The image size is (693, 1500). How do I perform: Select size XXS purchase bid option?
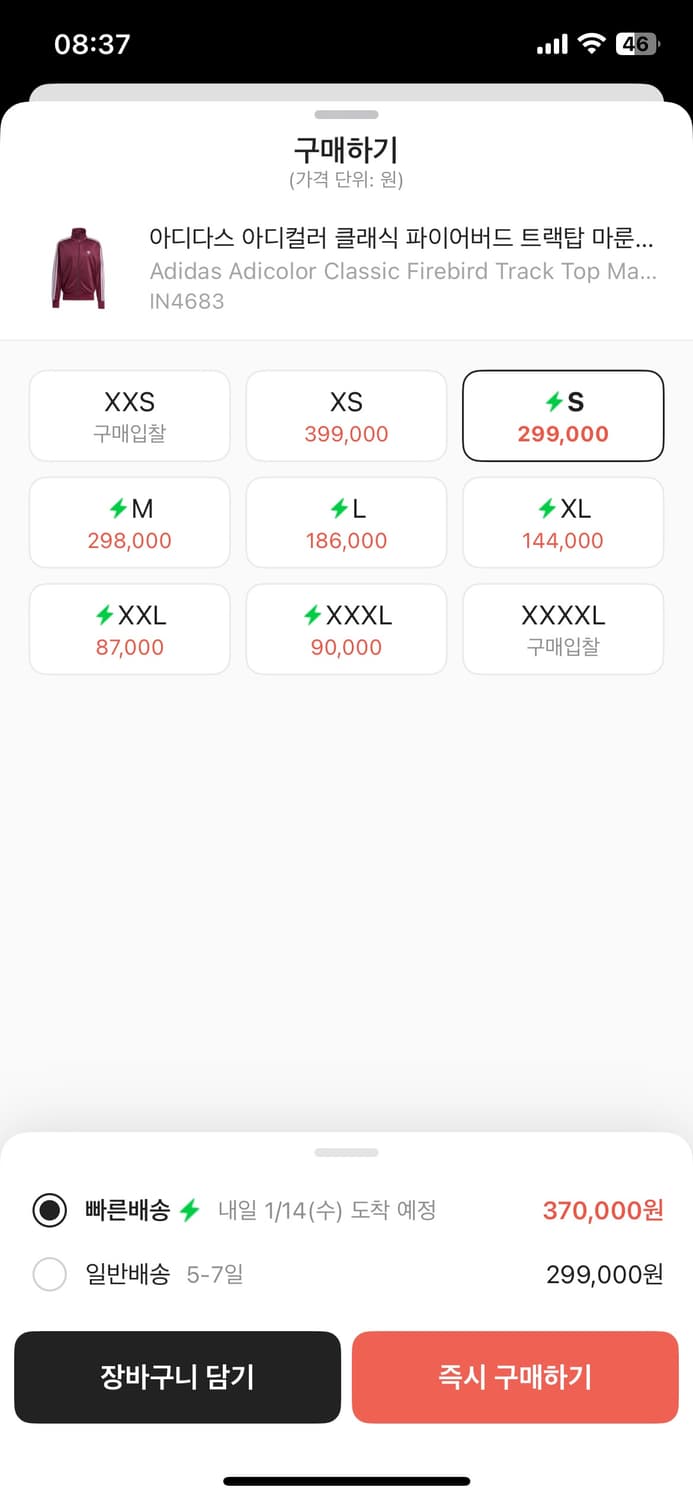(x=130, y=416)
